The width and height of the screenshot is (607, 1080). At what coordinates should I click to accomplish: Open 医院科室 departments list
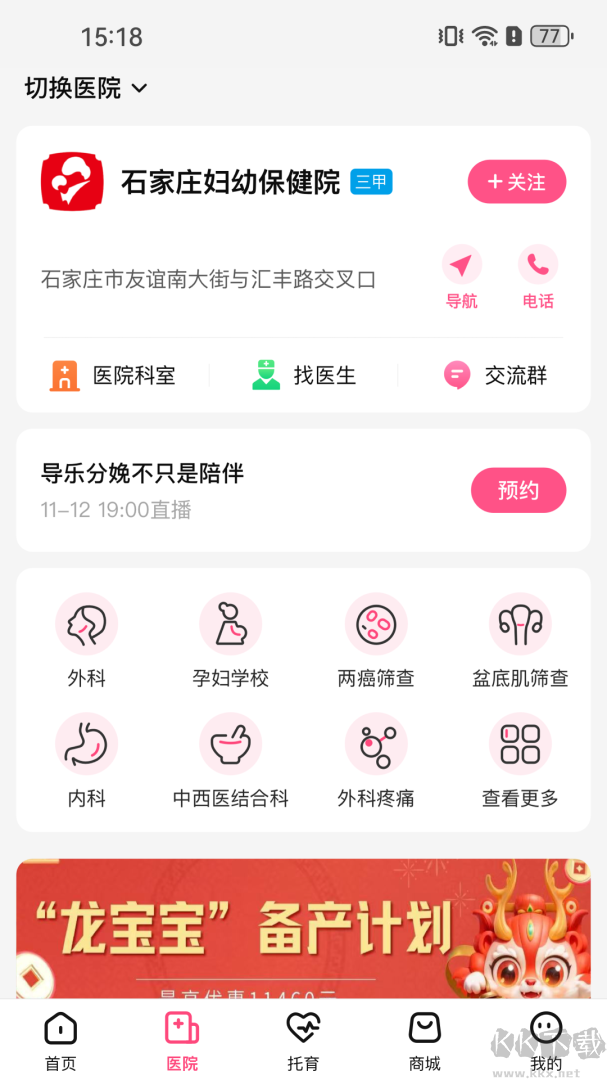pyautogui.click(x=113, y=376)
